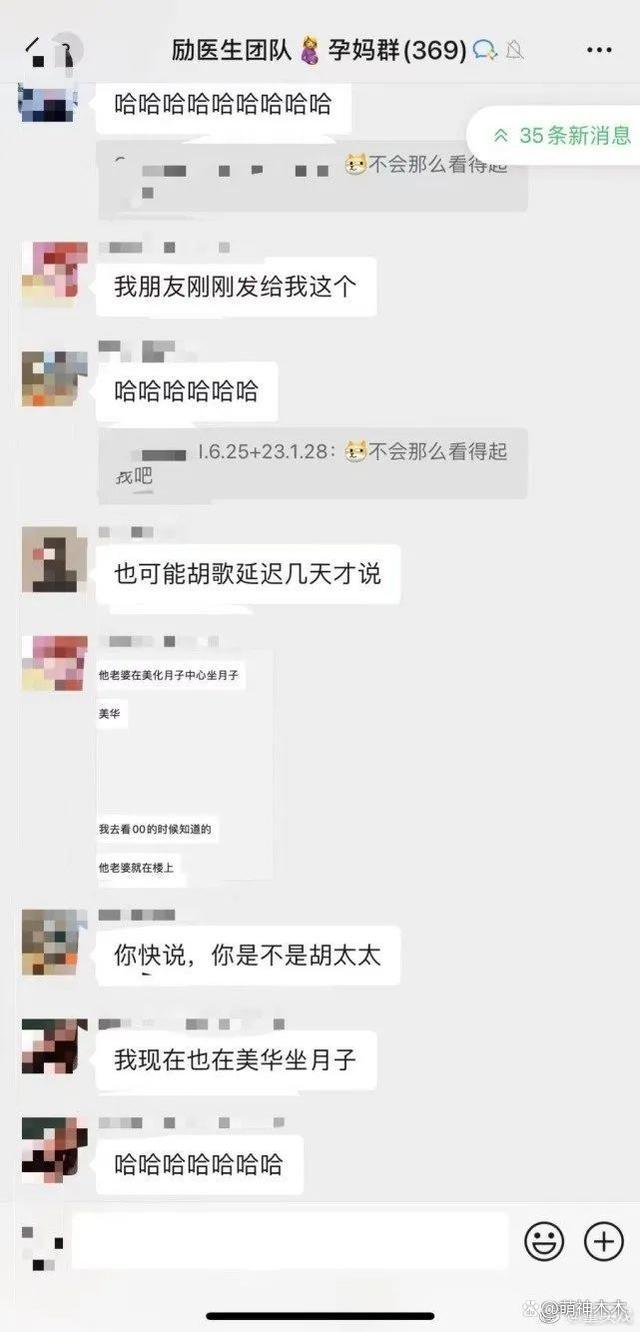Open the plus attachments menu
This screenshot has height=1332, width=640.
point(604,1241)
